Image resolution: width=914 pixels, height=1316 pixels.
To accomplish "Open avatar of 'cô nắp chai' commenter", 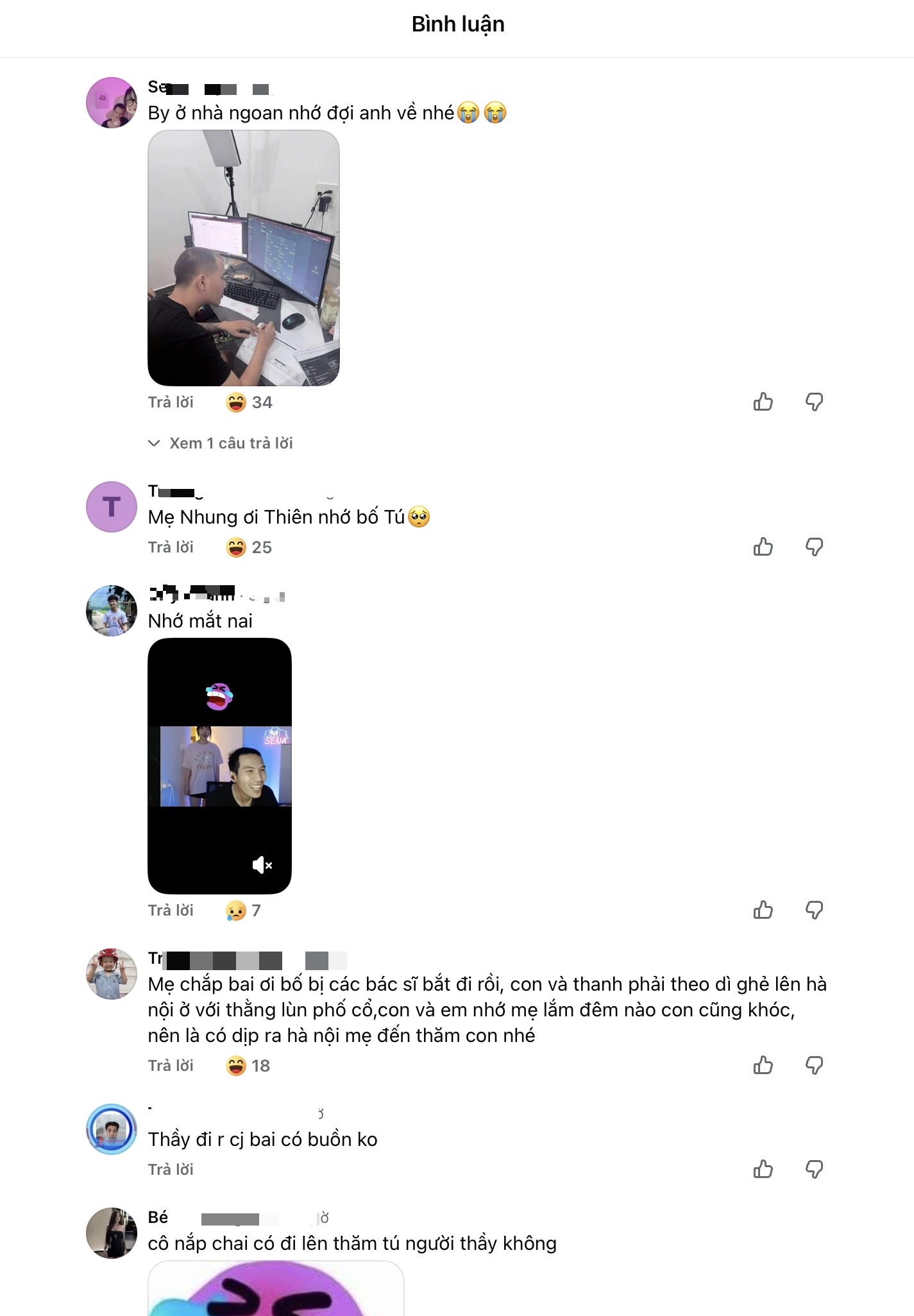I will 112,1233.
